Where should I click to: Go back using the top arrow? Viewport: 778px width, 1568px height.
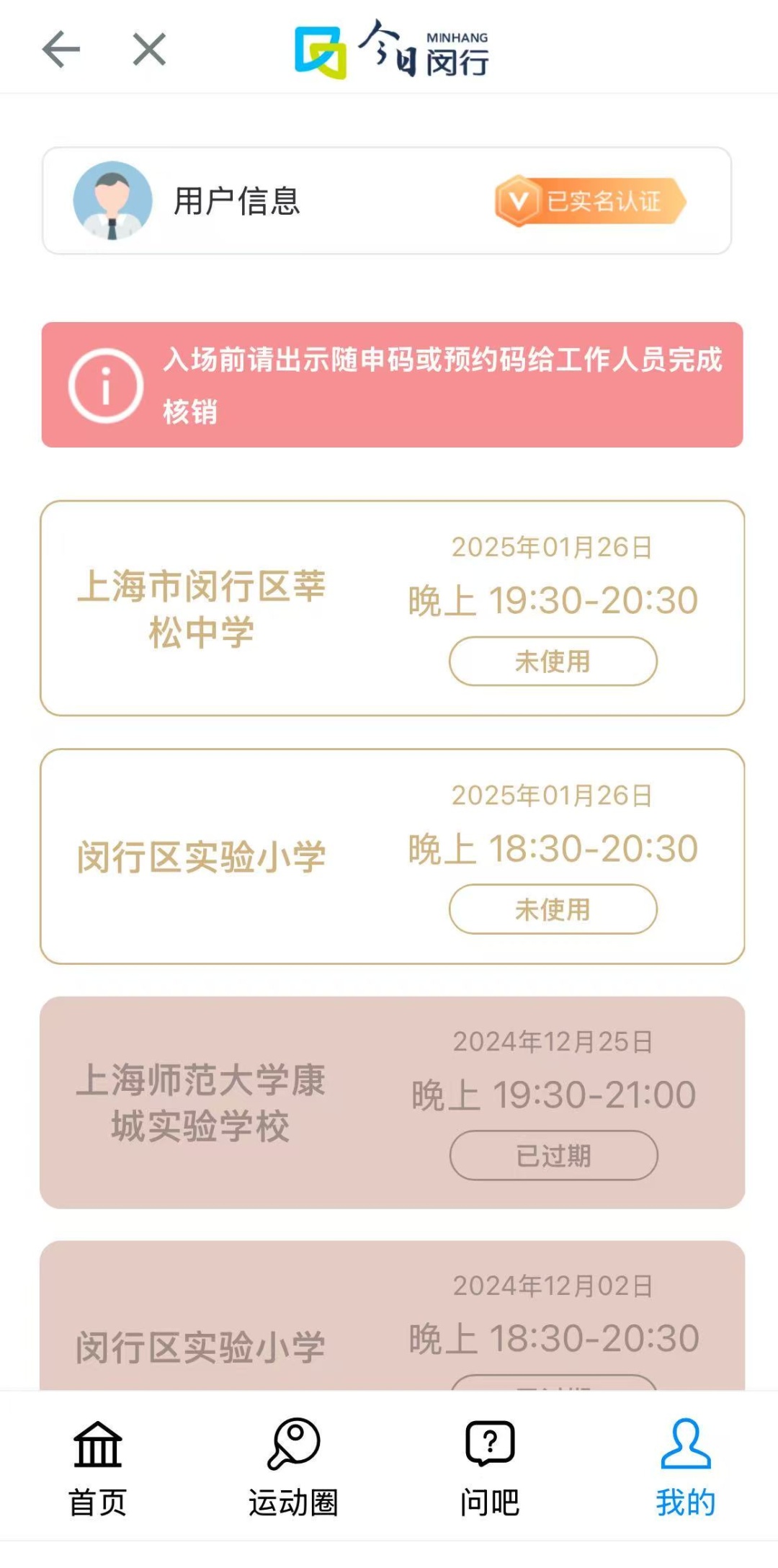[61, 50]
